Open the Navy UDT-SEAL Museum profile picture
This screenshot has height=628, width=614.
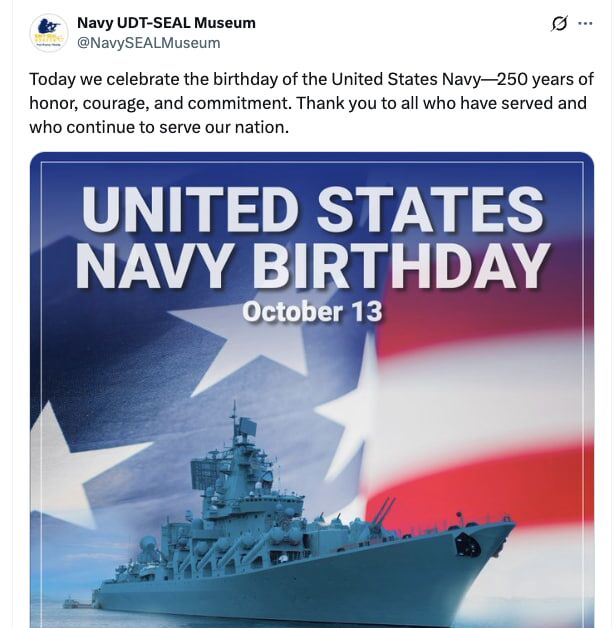[48, 33]
